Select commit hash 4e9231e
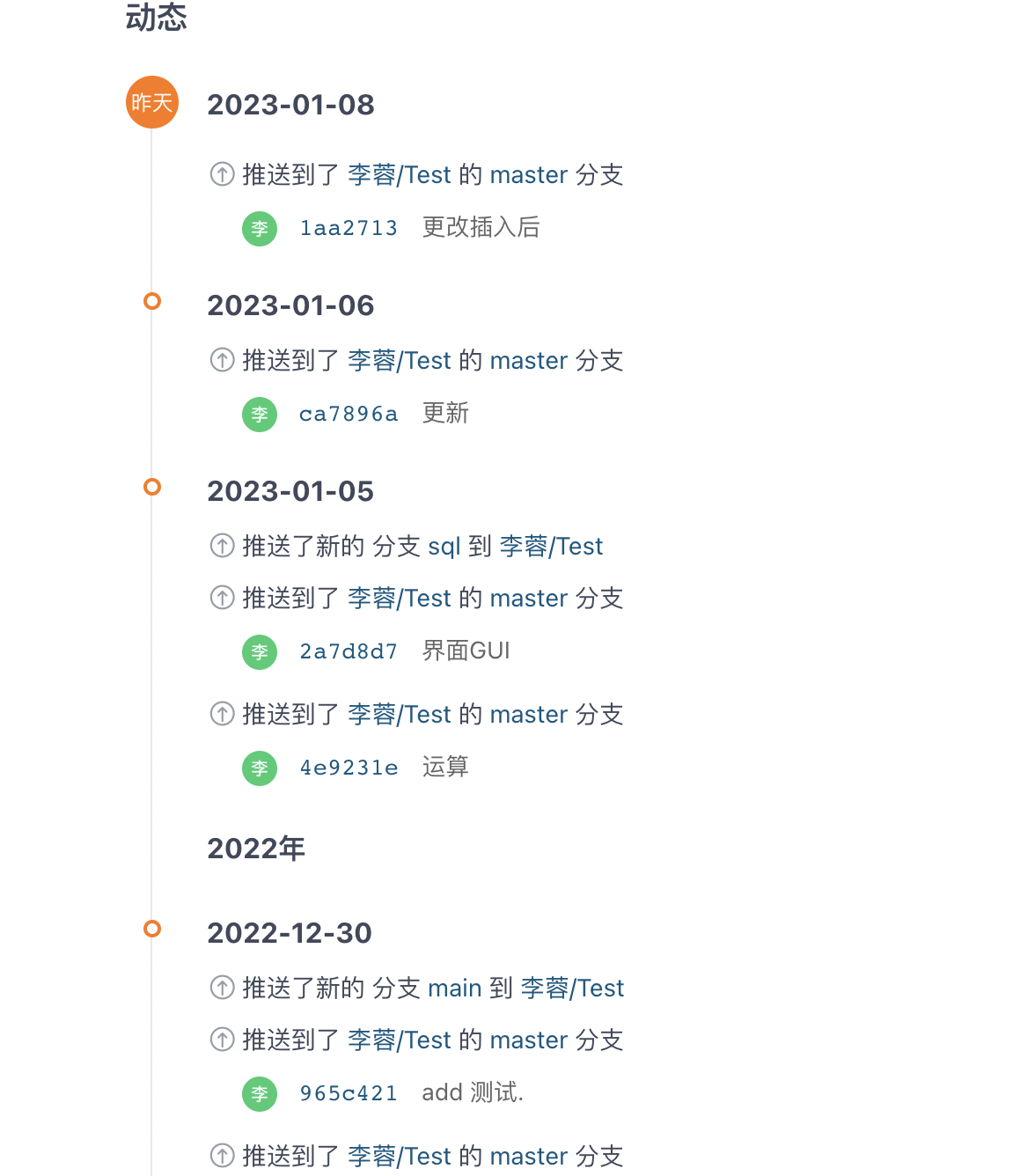This screenshot has height=1176, width=1035. point(349,768)
